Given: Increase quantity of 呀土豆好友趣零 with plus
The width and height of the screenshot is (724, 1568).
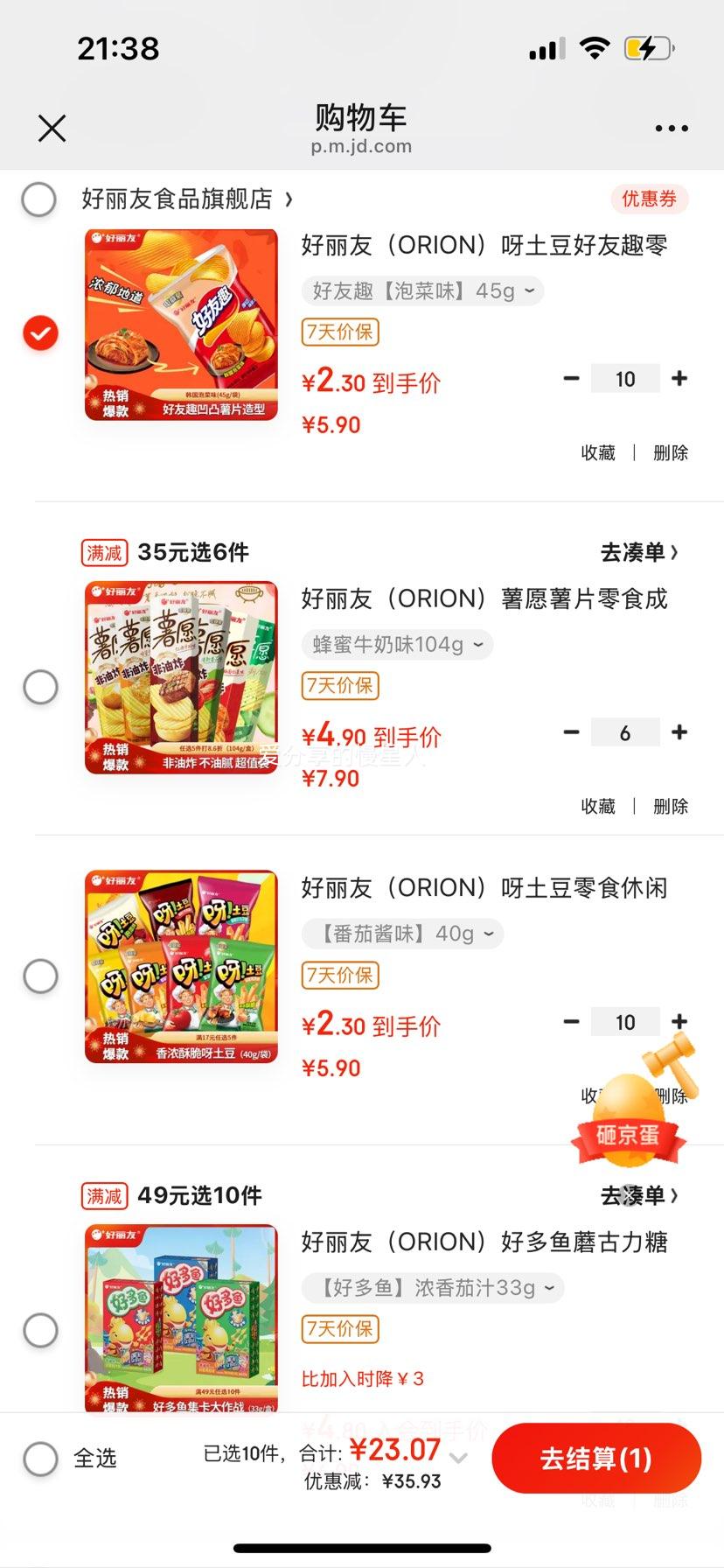Looking at the screenshot, I should click(x=679, y=378).
